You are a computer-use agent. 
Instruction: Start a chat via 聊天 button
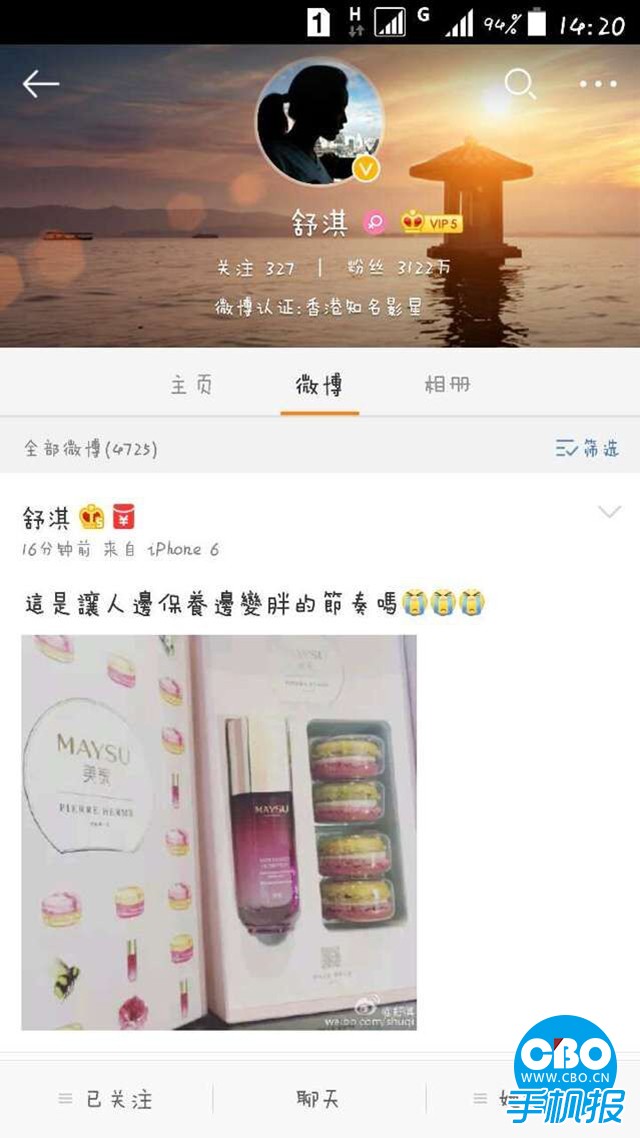(318, 1099)
